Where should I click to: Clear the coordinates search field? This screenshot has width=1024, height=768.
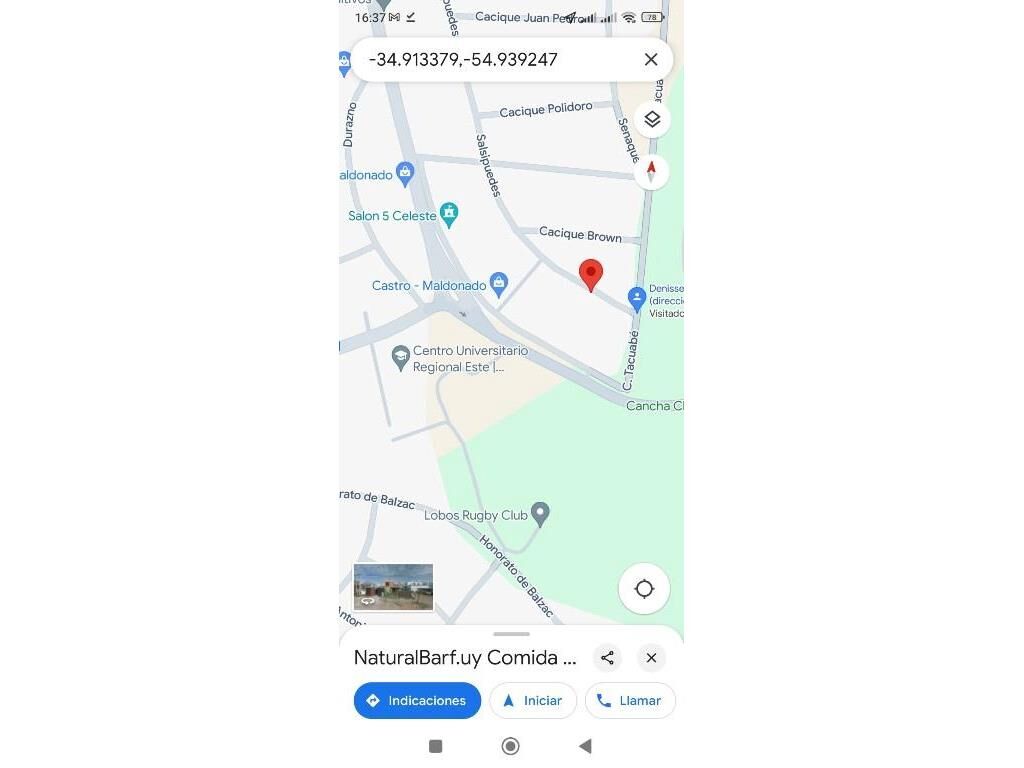click(x=651, y=60)
